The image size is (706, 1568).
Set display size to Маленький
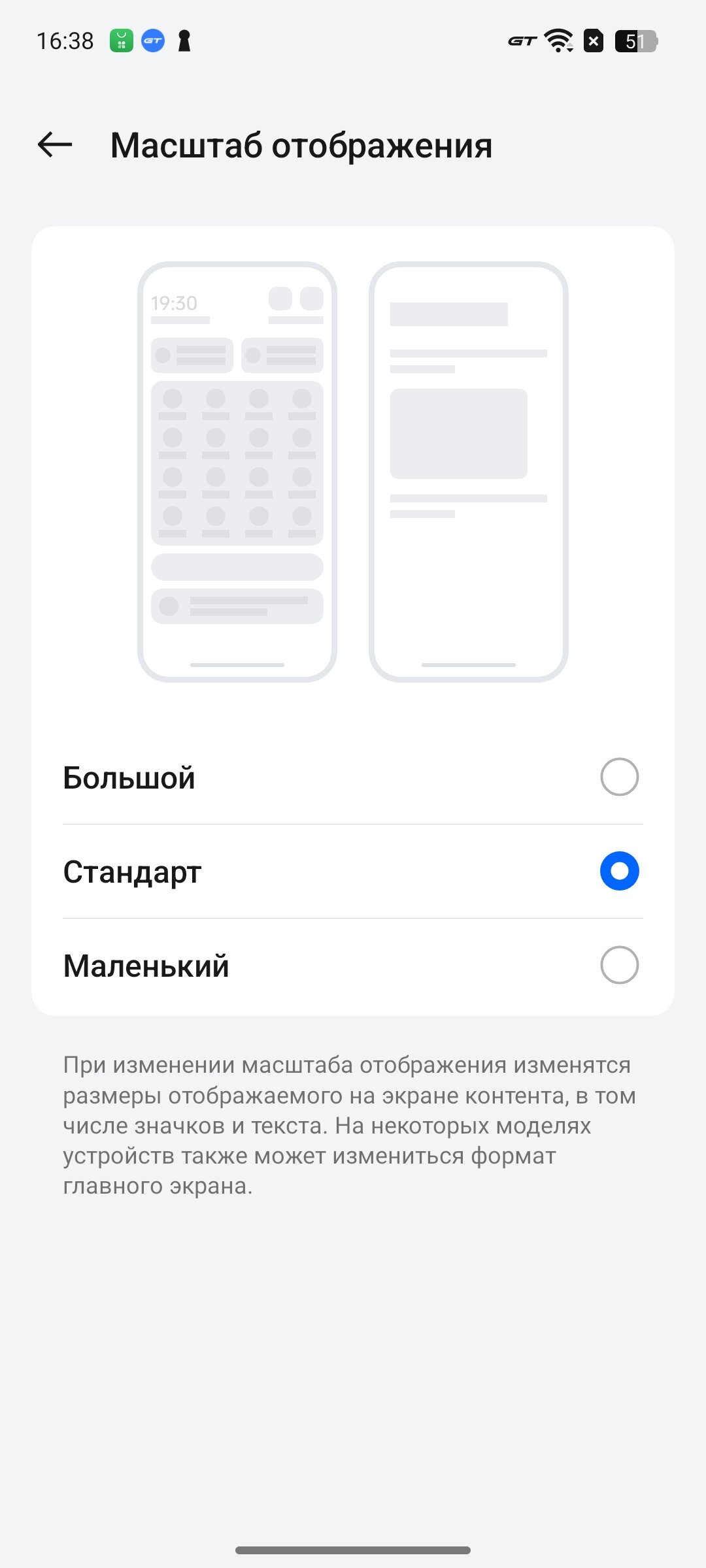[x=353, y=966]
